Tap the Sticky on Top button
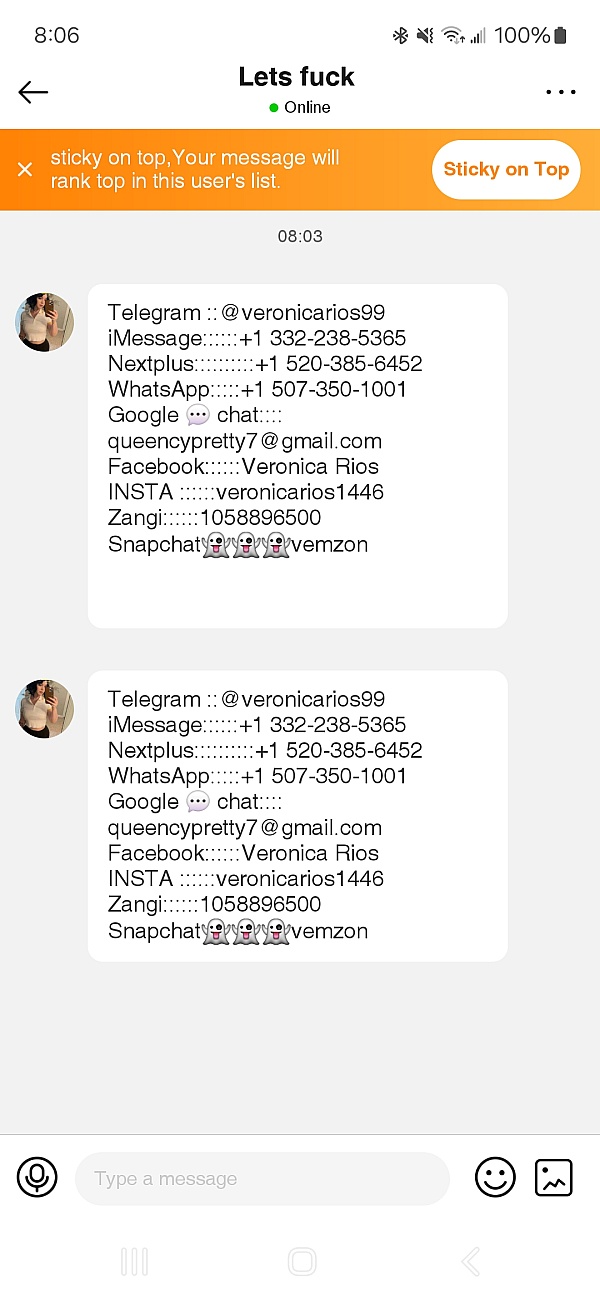Screen dimensions: 600x1300 click(506, 169)
